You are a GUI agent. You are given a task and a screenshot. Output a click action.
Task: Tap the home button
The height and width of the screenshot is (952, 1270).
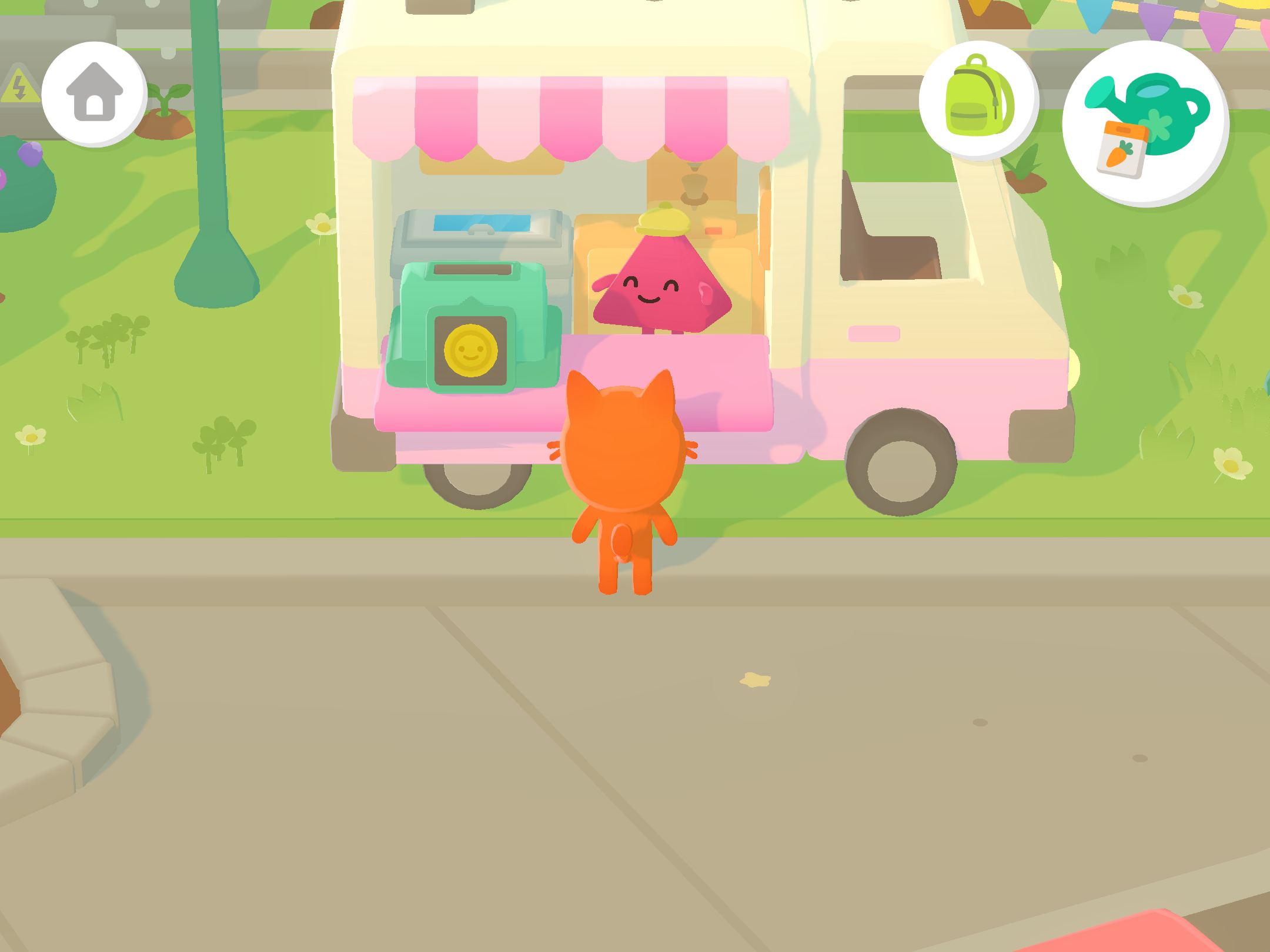pyautogui.click(x=94, y=93)
